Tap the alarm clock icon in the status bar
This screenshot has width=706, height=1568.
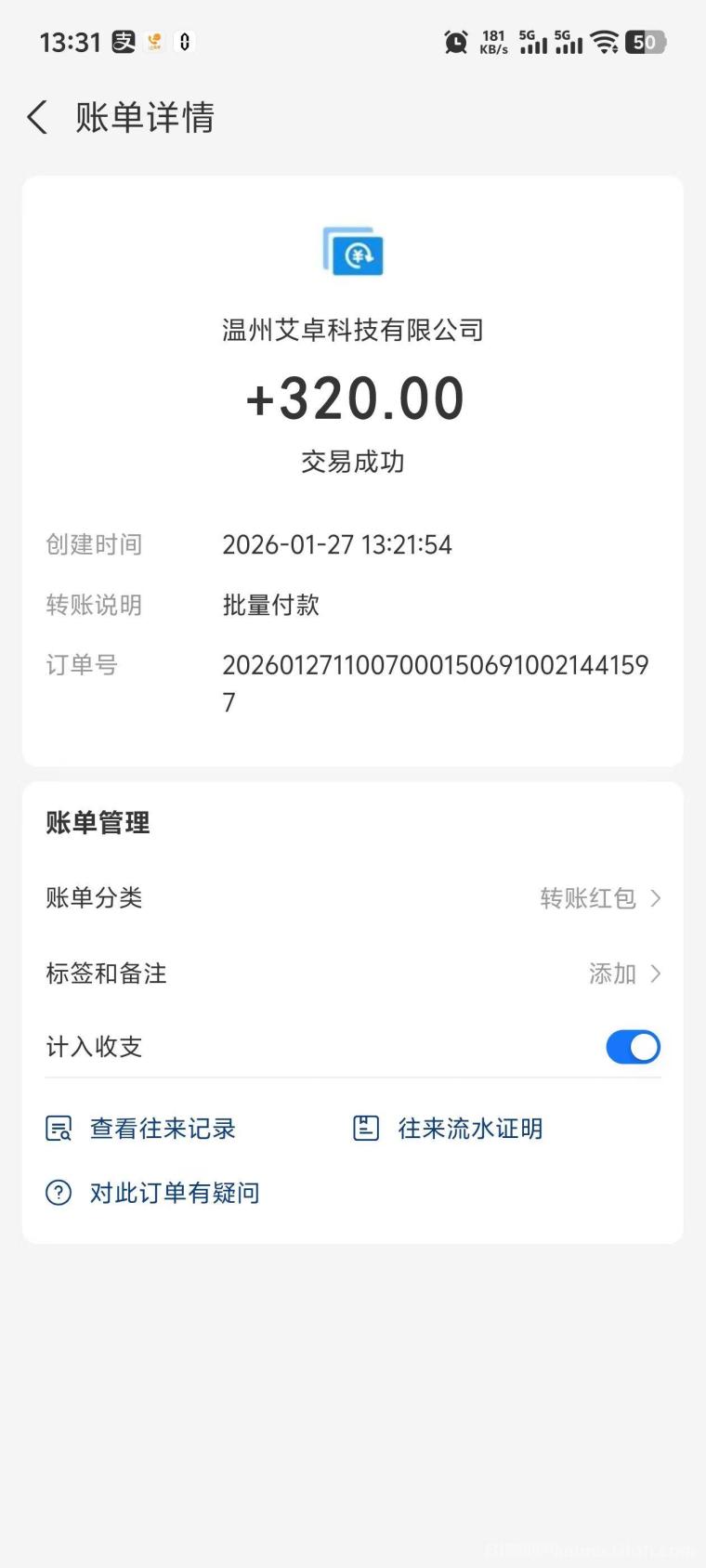click(454, 41)
